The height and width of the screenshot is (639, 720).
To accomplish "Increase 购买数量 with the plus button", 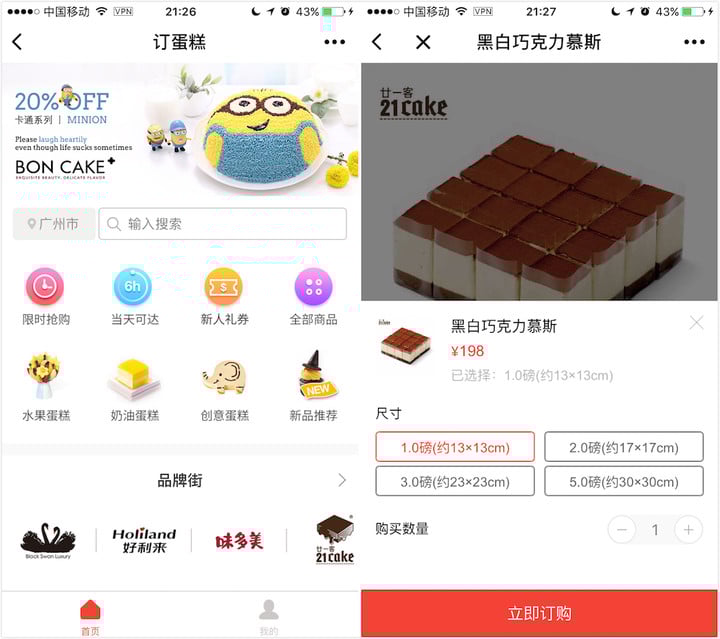I will (688, 530).
